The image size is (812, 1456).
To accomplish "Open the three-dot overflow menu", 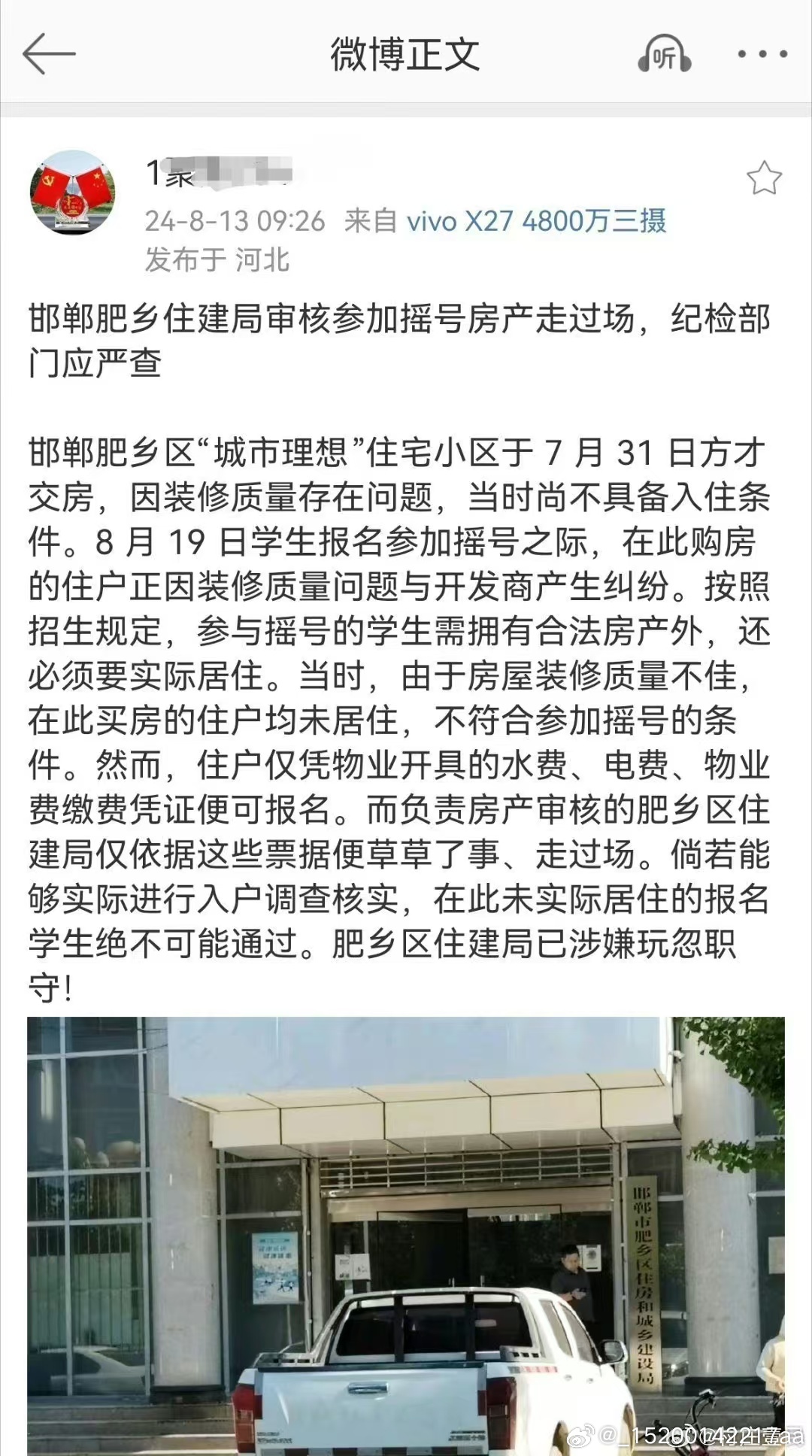I will pyautogui.click(x=762, y=54).
